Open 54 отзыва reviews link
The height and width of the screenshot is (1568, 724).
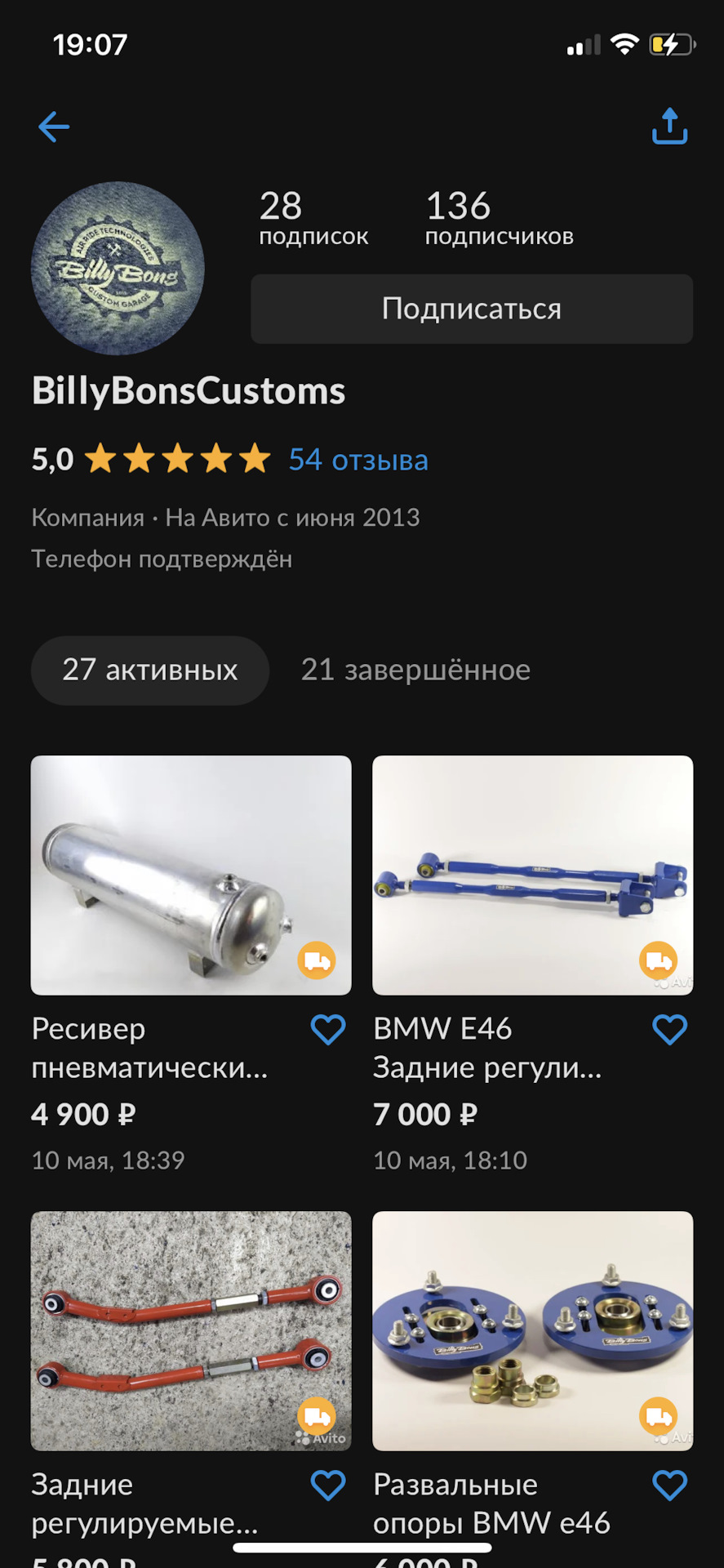[357, 460]
